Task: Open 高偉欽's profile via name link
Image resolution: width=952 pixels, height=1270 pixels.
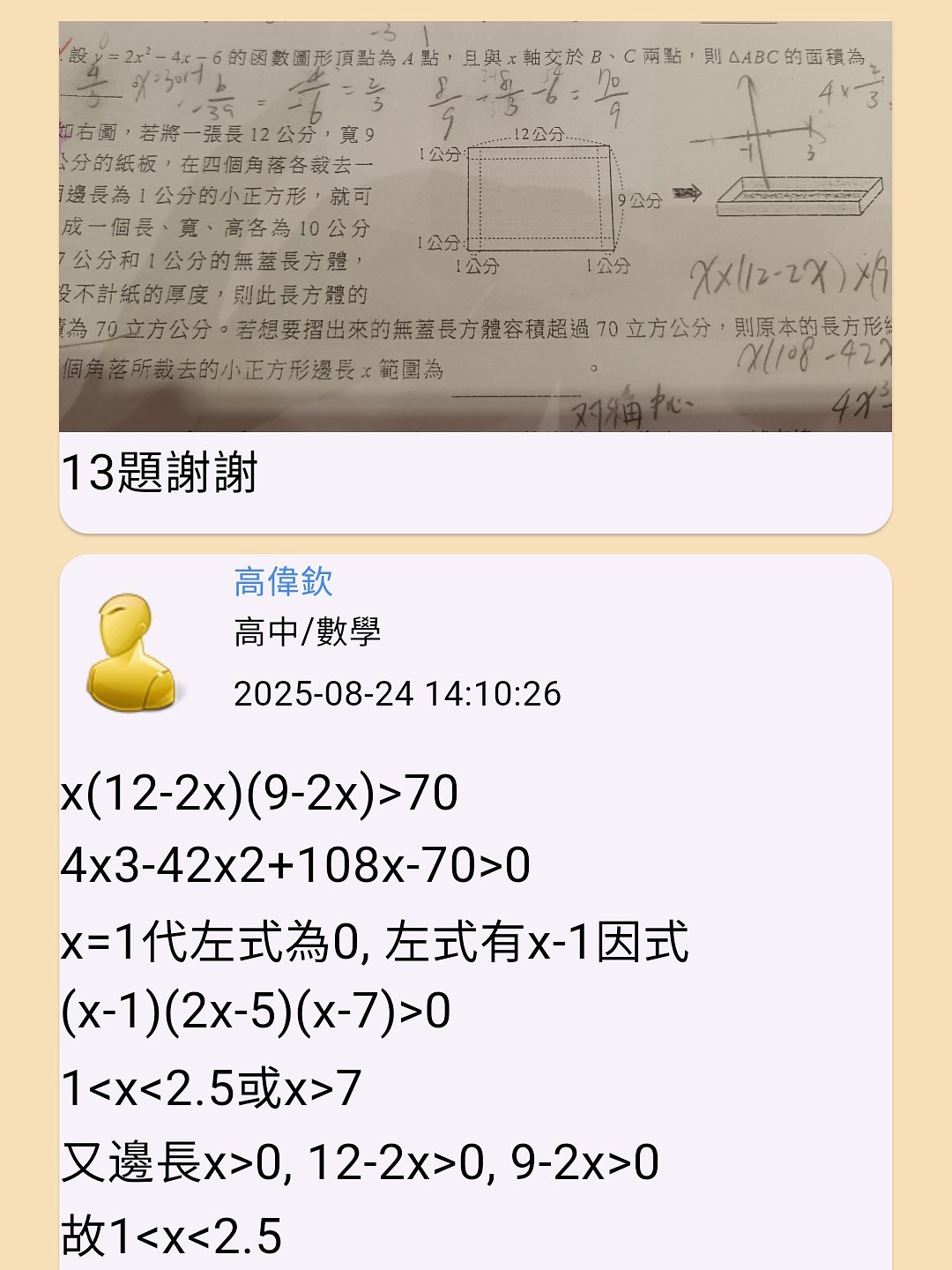Action: [x=283, y=582]
